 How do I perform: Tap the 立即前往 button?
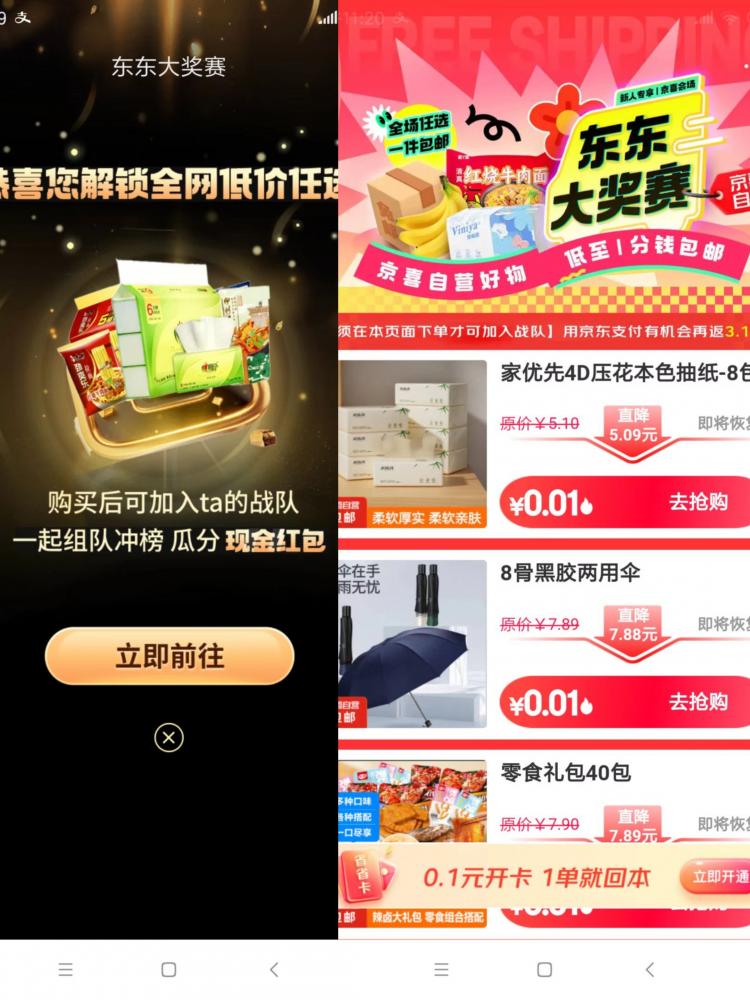[x=169, y=657]
